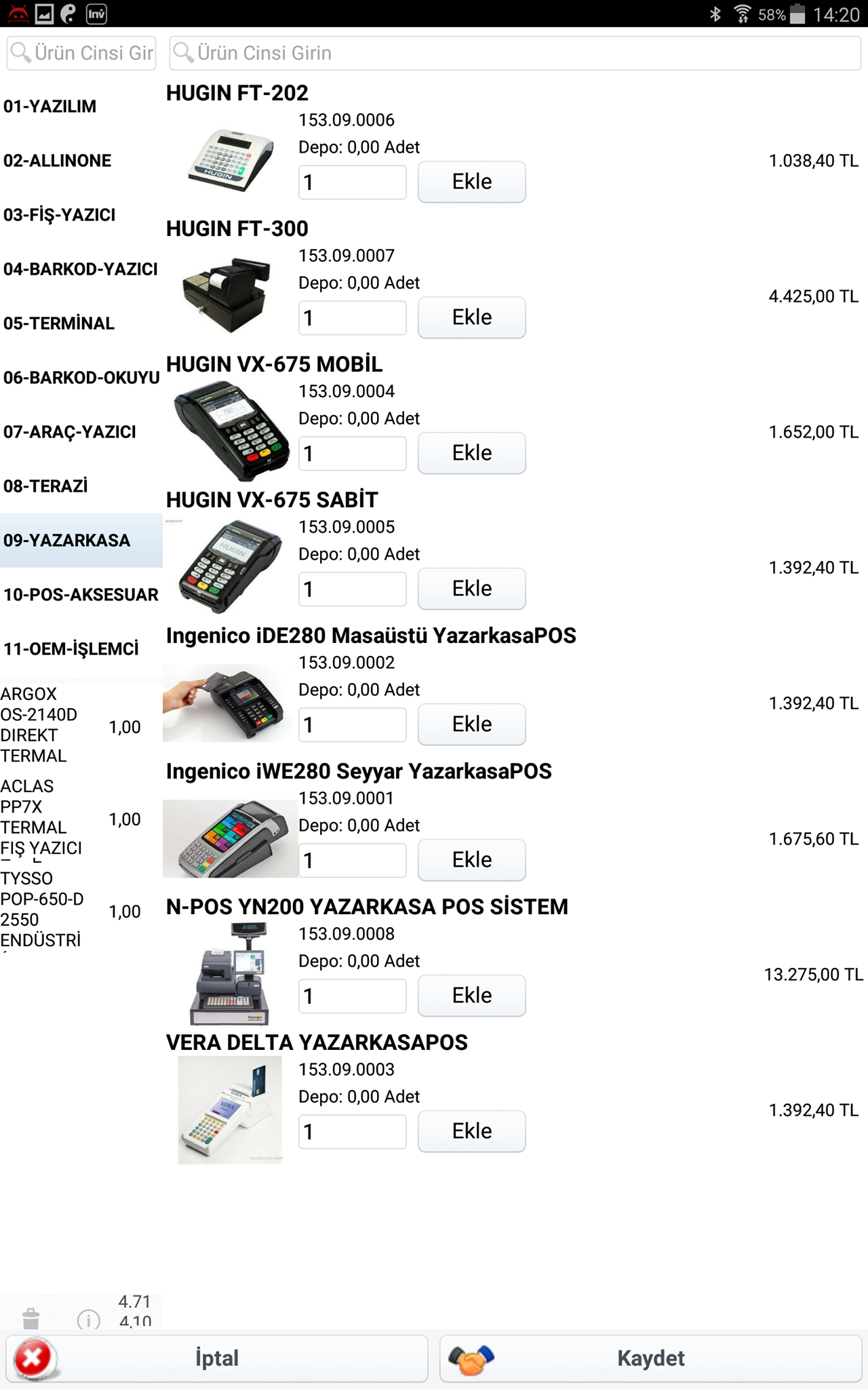The image size is (868, 1389).
Task: Tap the wide product search field
Action: (x=515, y=53)
